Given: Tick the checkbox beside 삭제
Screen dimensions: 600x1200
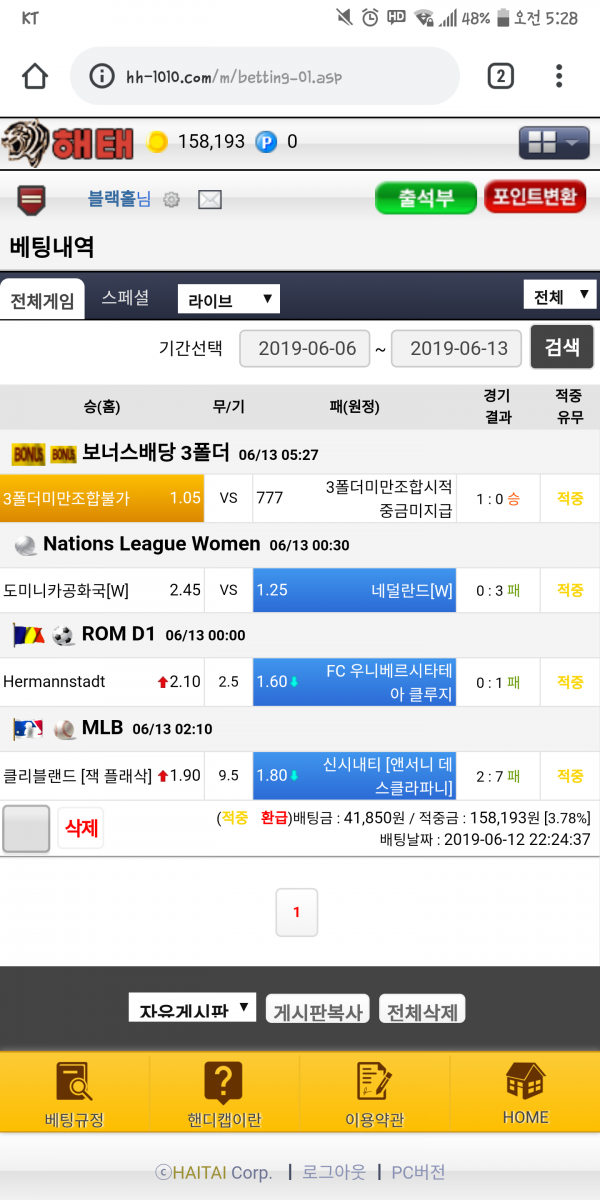Looking at the screenshot, I should tap(26, 829).
